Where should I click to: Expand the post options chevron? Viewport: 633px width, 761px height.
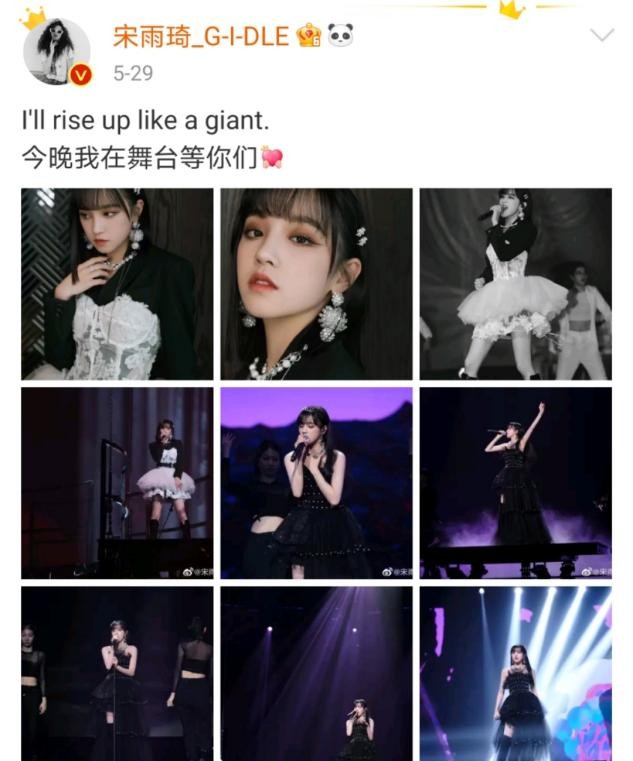(x=602, y=36)
